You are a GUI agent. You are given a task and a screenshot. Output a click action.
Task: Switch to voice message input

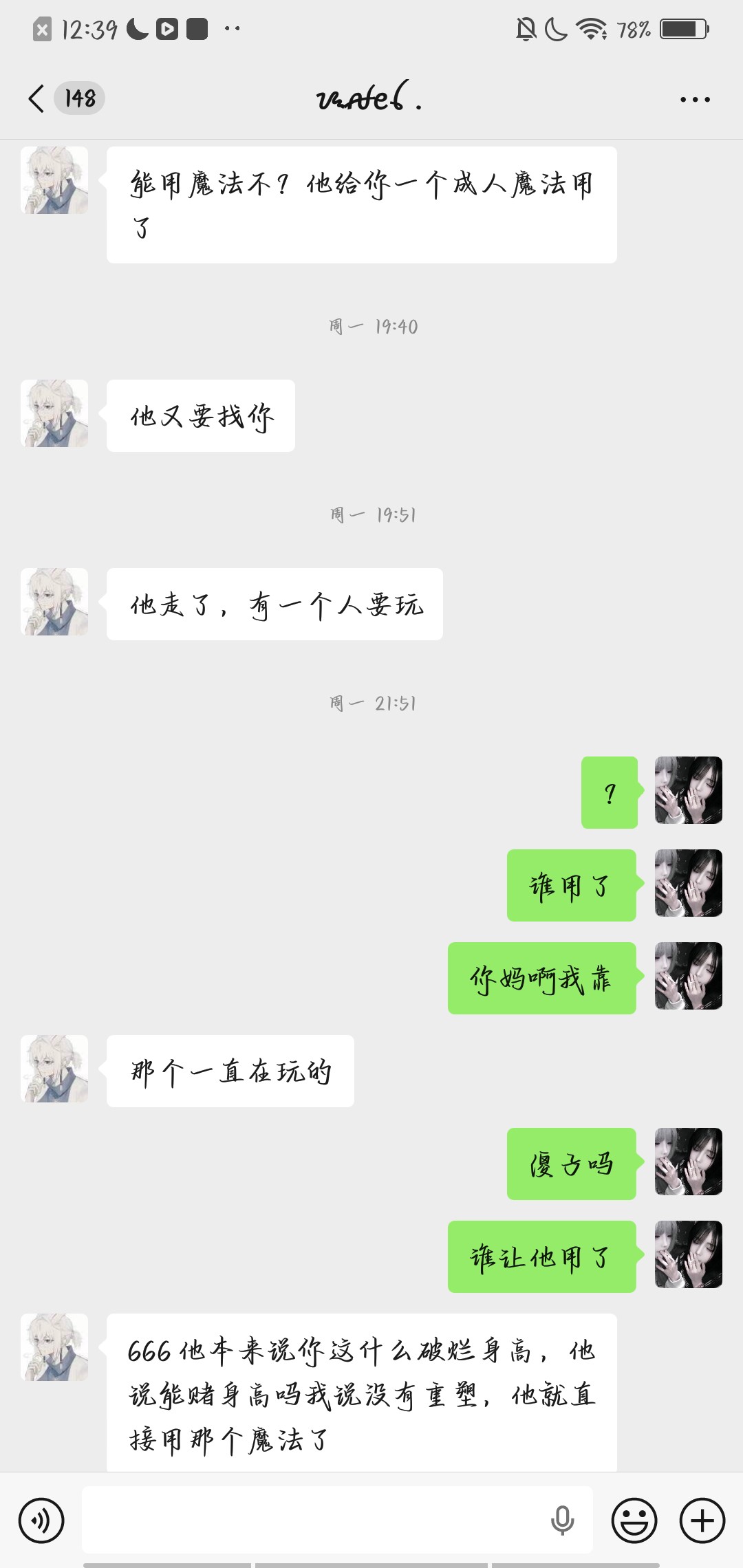pos(41,1521)
